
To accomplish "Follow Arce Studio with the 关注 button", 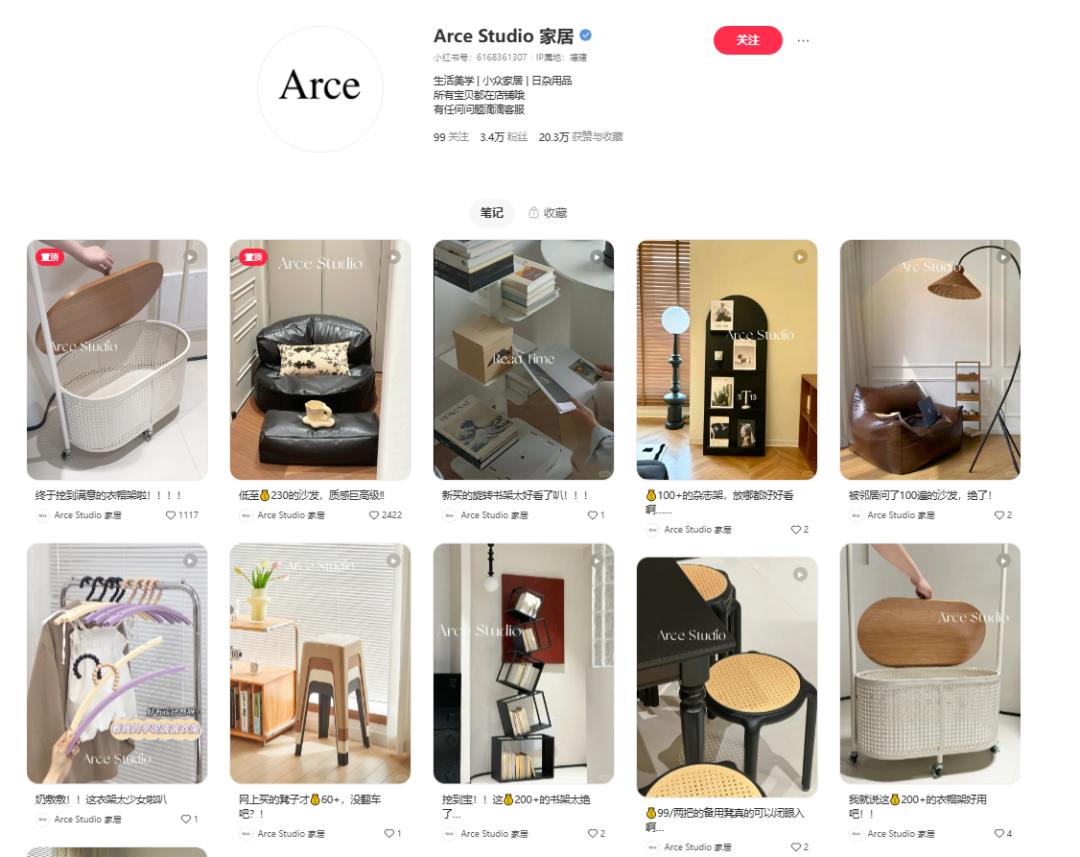I will 747,40.
